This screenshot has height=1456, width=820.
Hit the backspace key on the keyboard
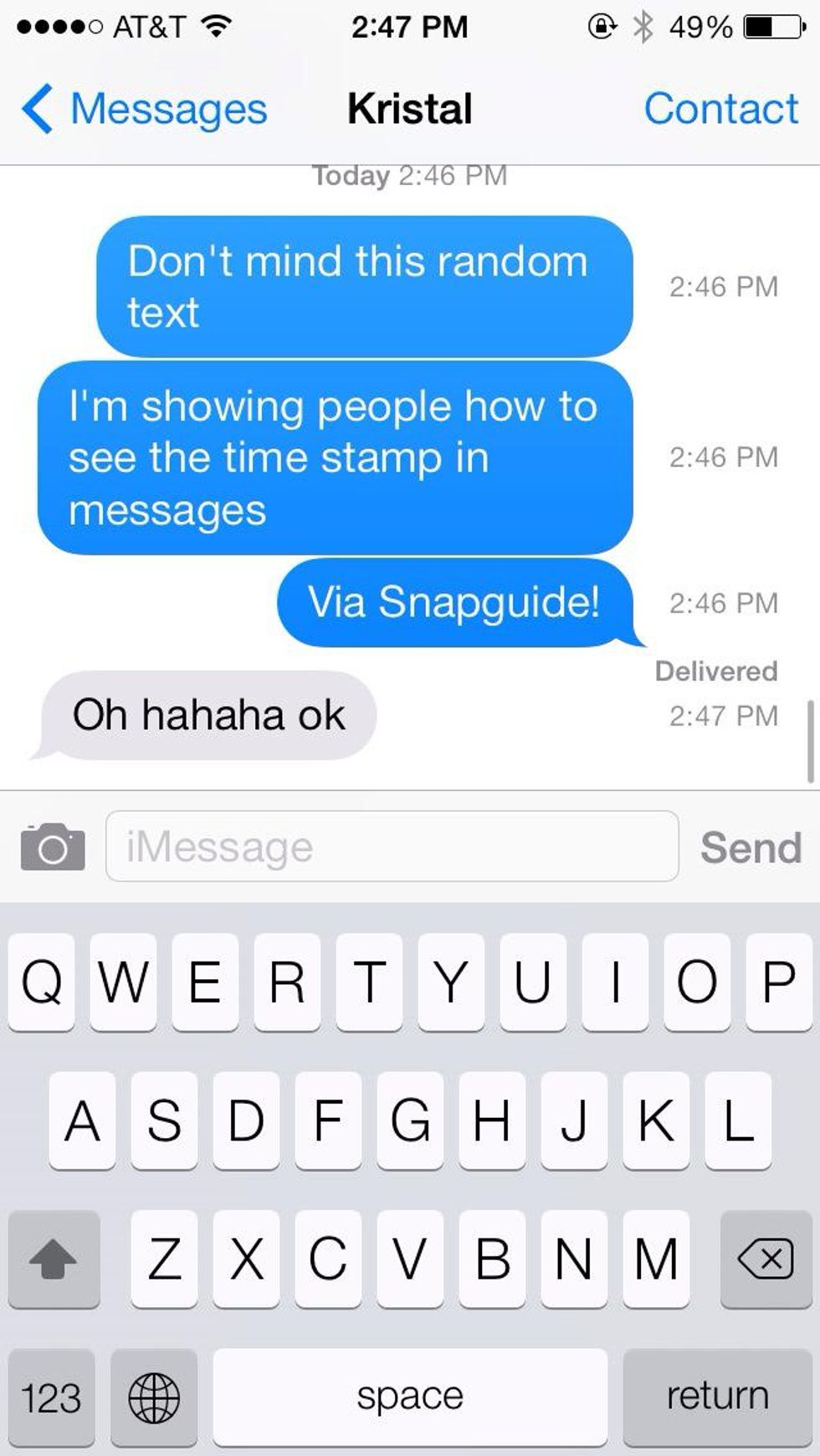pos(765,1259)
